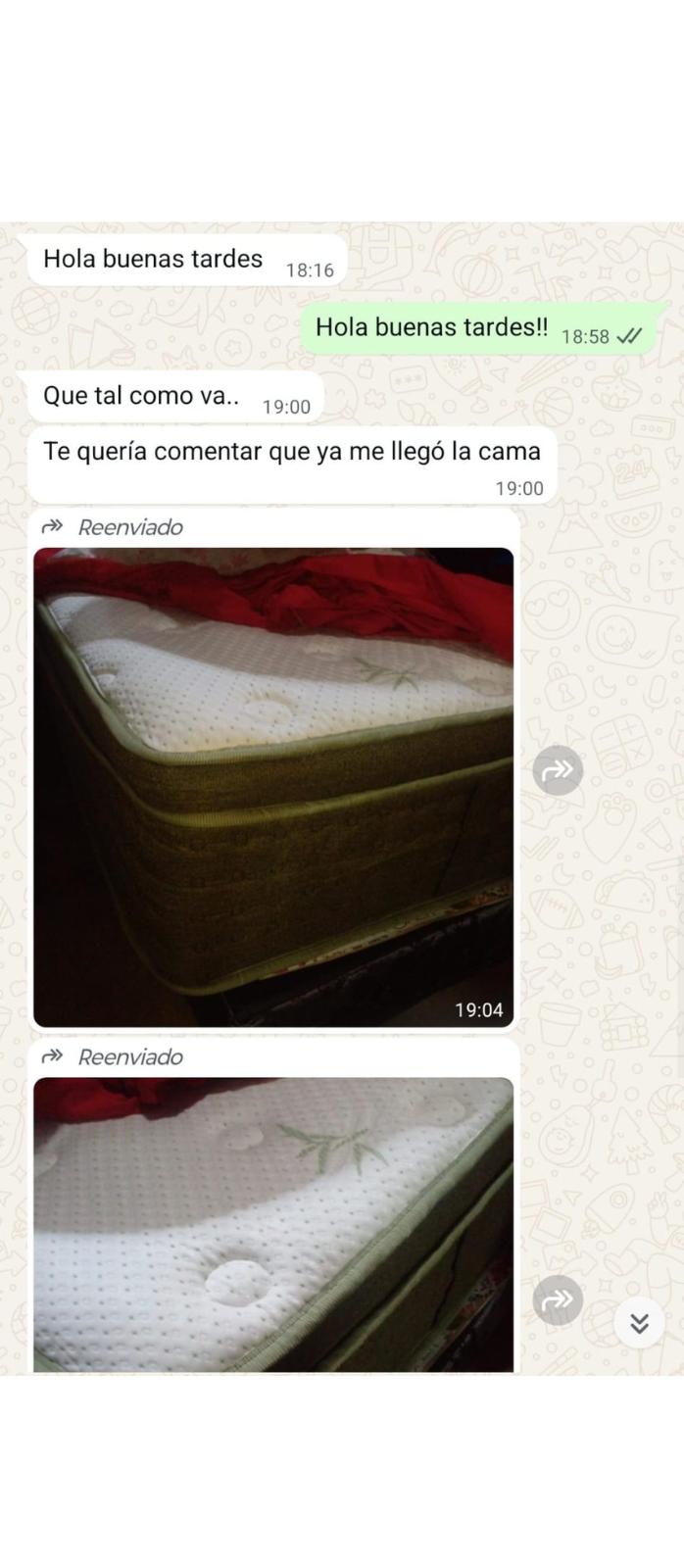Screen dimensions: 684x1568
Task: Jump to the latest messages
Action: [640, 1323]
